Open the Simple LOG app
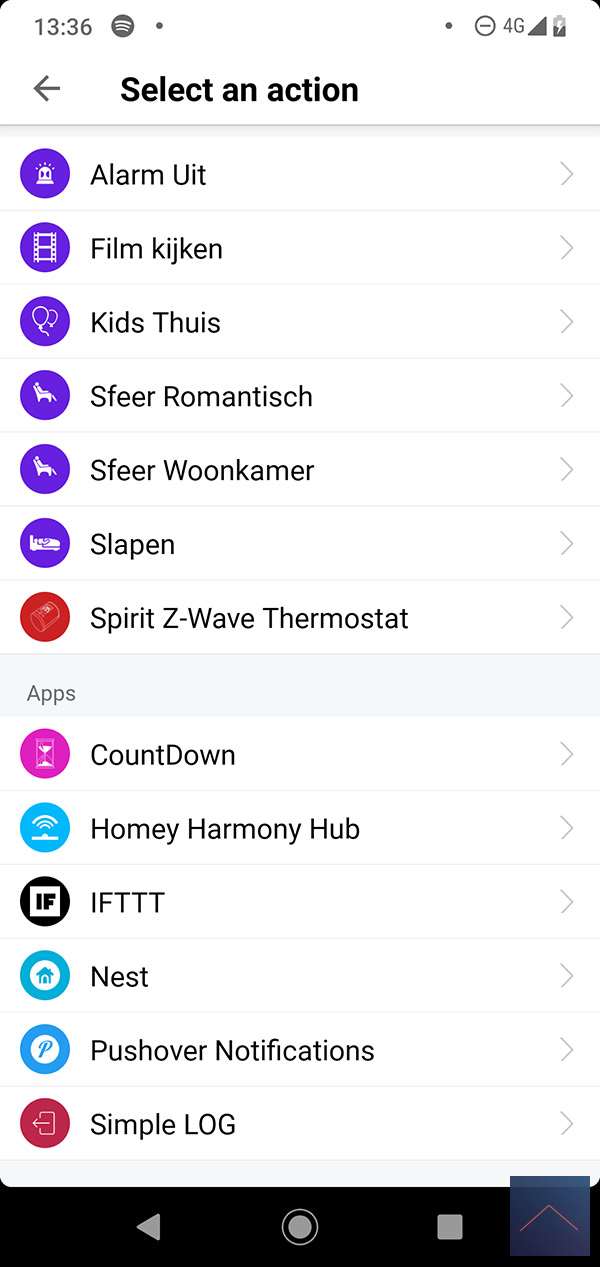This screenshot has height=1267, width=600. (300, 1124)
